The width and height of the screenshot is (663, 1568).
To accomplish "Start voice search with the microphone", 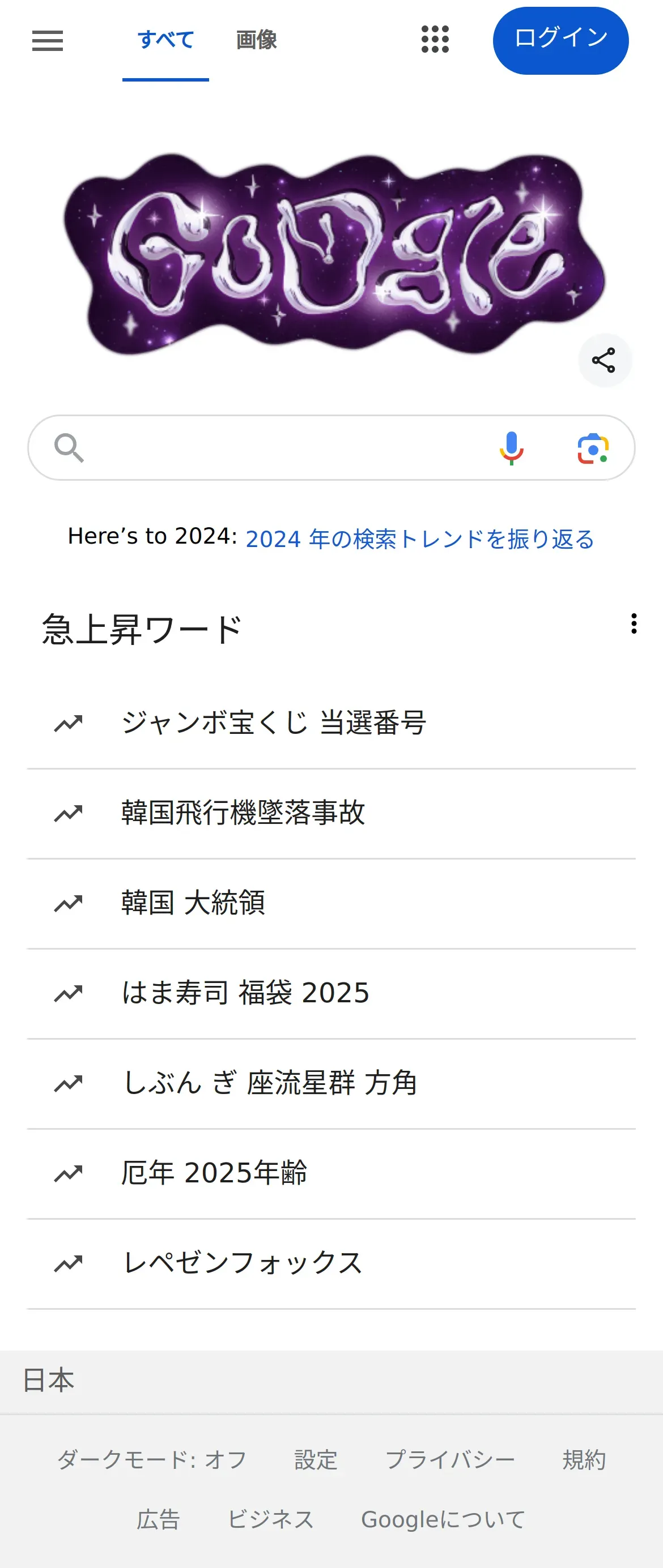I will click(511, 448).
